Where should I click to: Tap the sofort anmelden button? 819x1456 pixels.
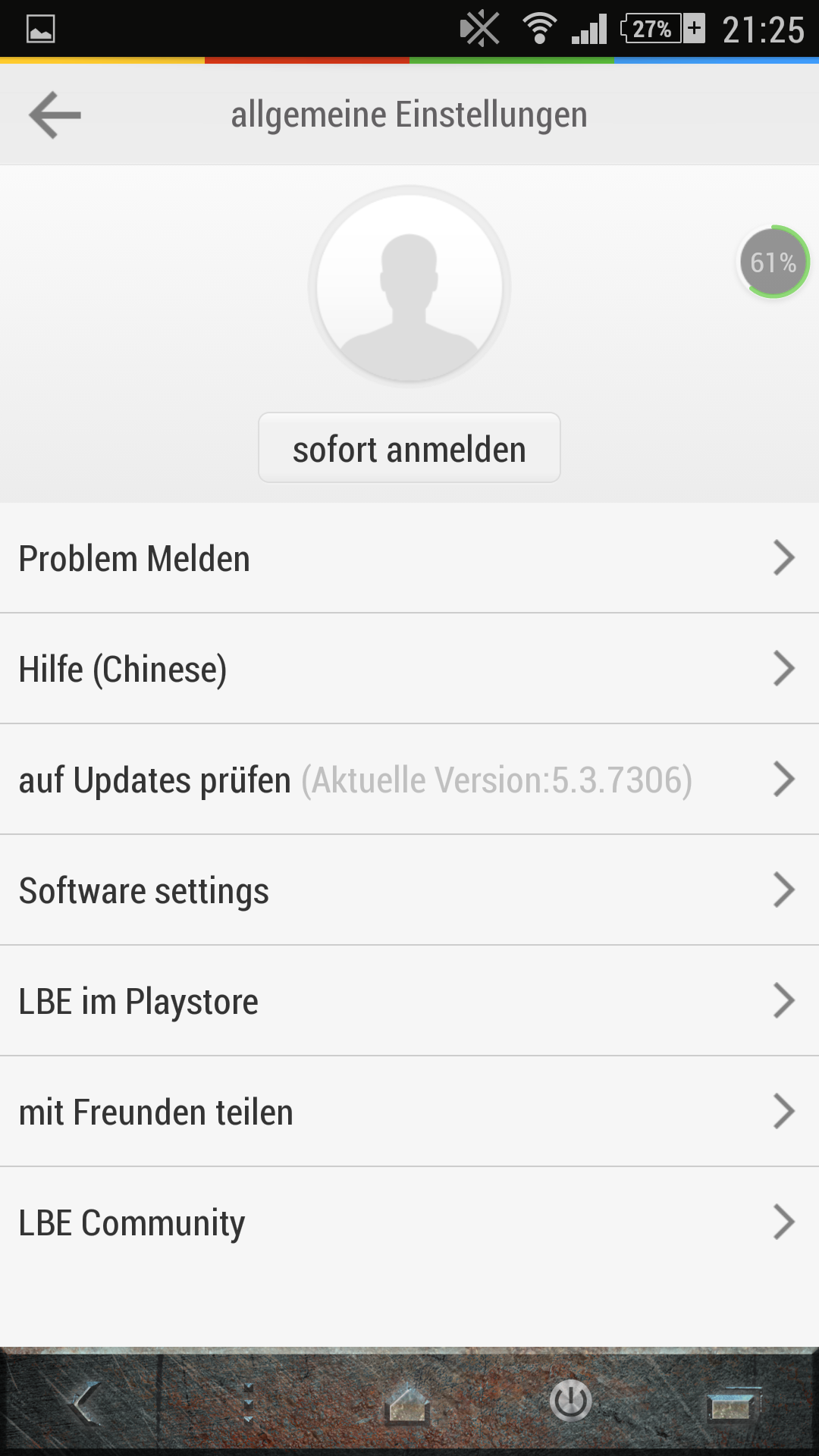pyautogui.click(x=409, y=447)
